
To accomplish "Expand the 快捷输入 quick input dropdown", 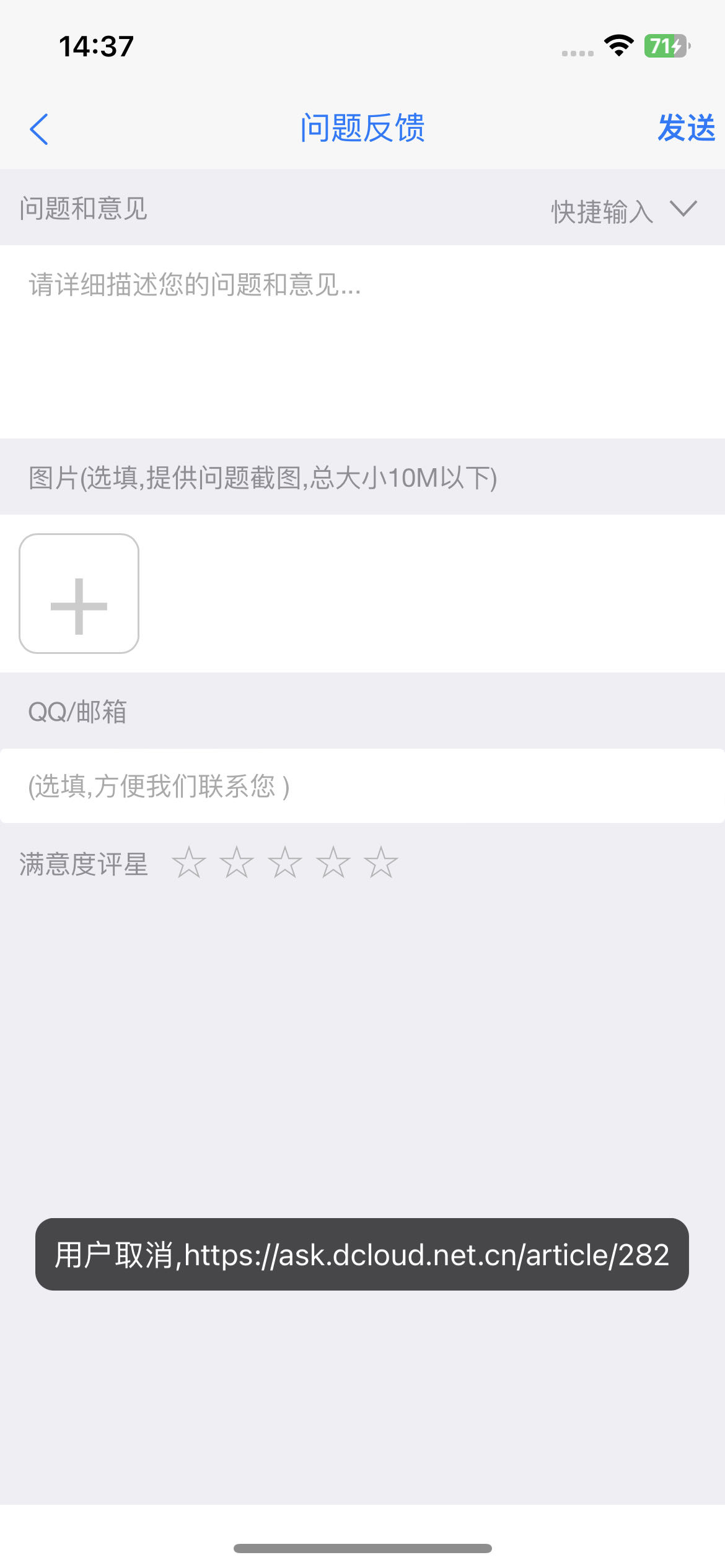I will click(624, 211).
